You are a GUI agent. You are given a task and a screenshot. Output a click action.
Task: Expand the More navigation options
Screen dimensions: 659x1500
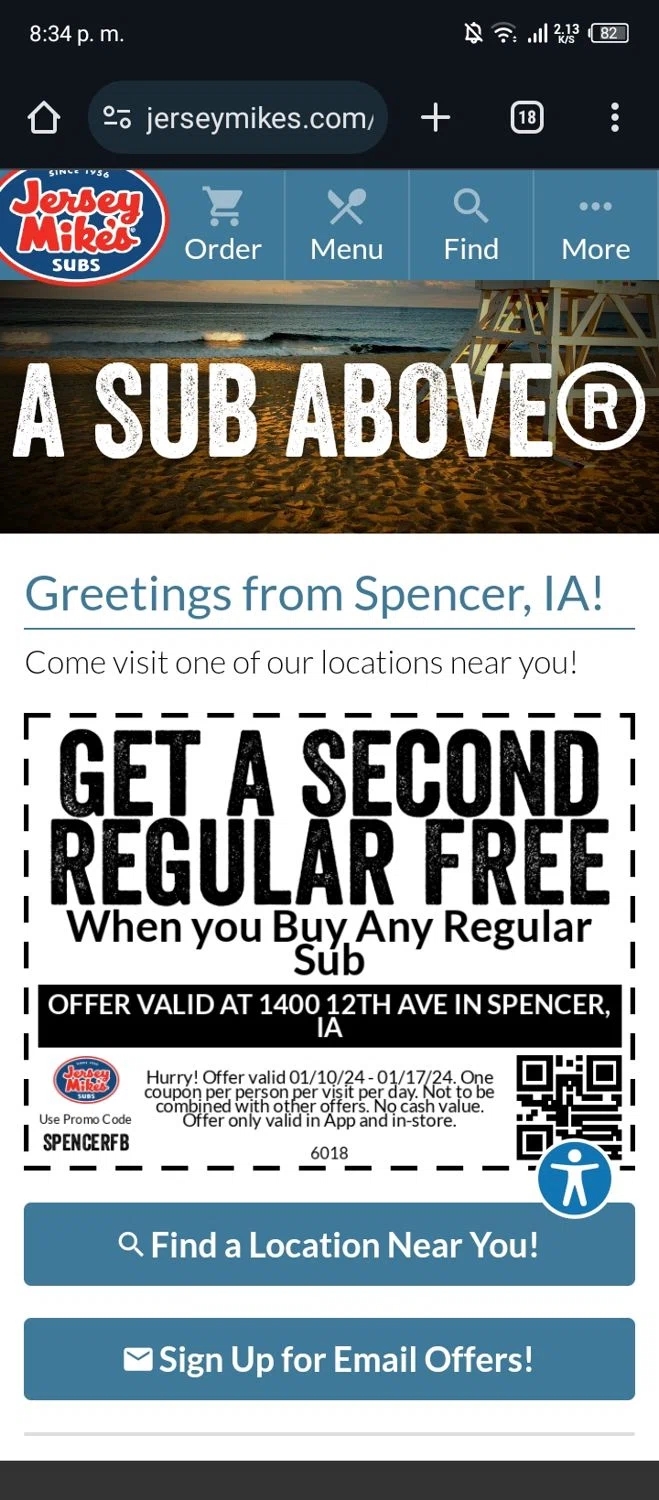tap(596, 226)
